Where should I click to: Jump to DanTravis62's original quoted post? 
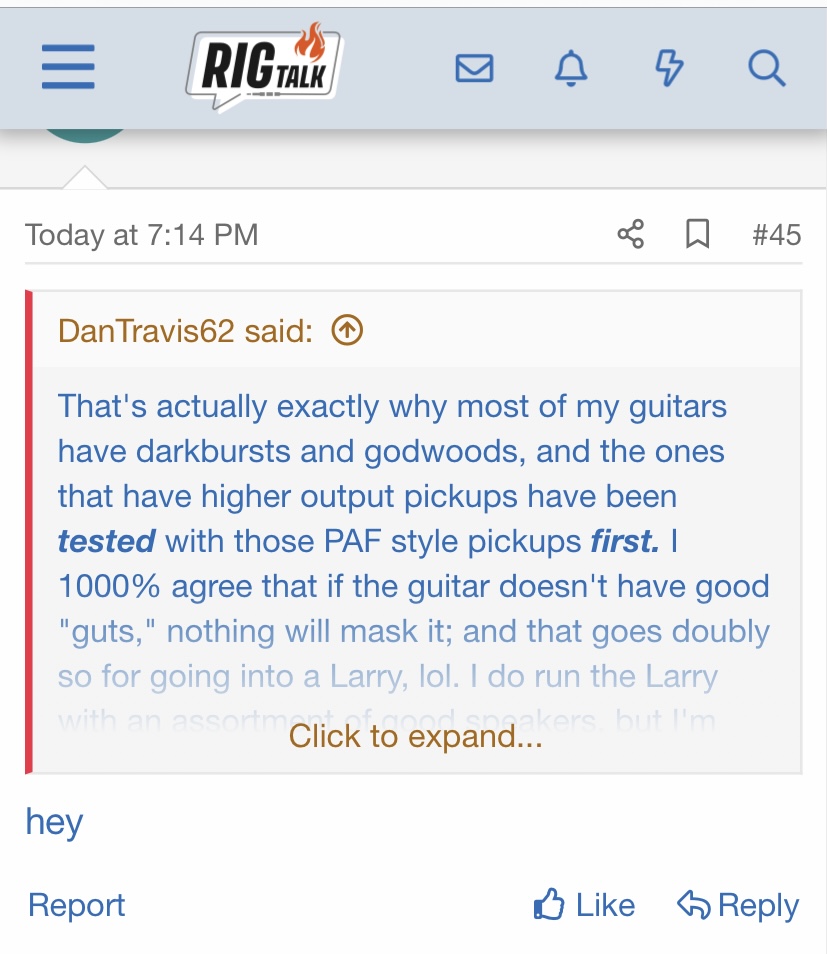346,330
